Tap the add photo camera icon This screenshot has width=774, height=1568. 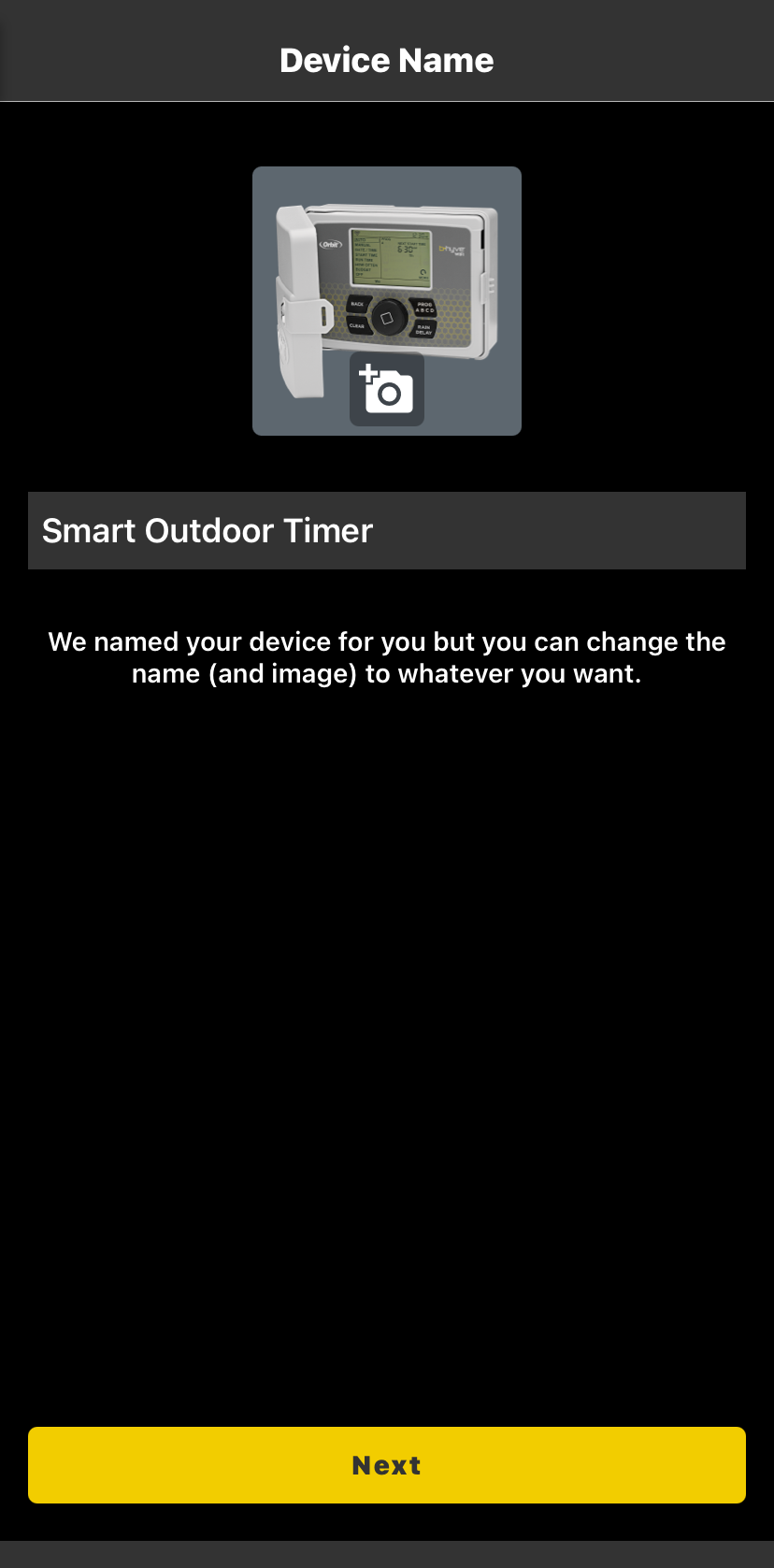(386, 390)
